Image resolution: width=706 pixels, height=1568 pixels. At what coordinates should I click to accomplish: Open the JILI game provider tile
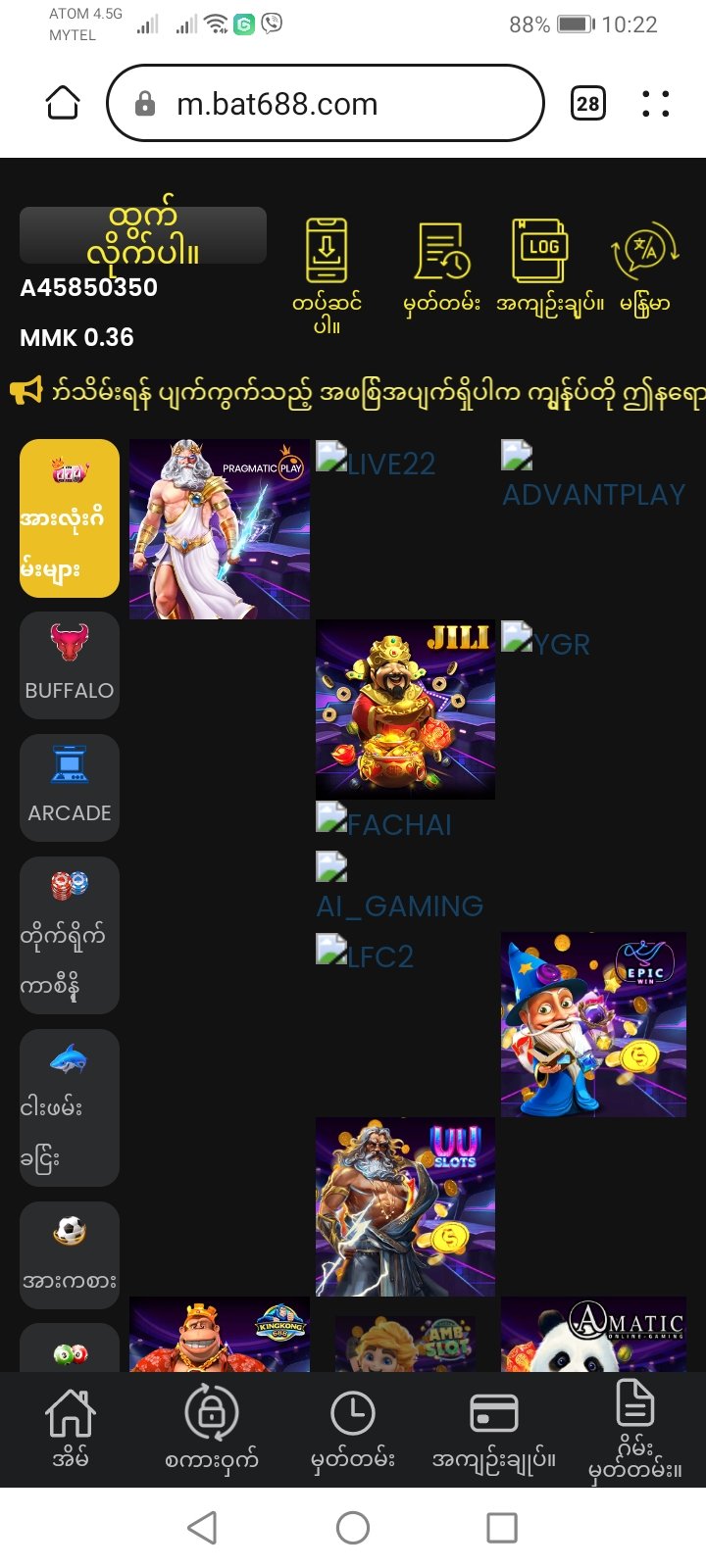(x=405, y=710)
